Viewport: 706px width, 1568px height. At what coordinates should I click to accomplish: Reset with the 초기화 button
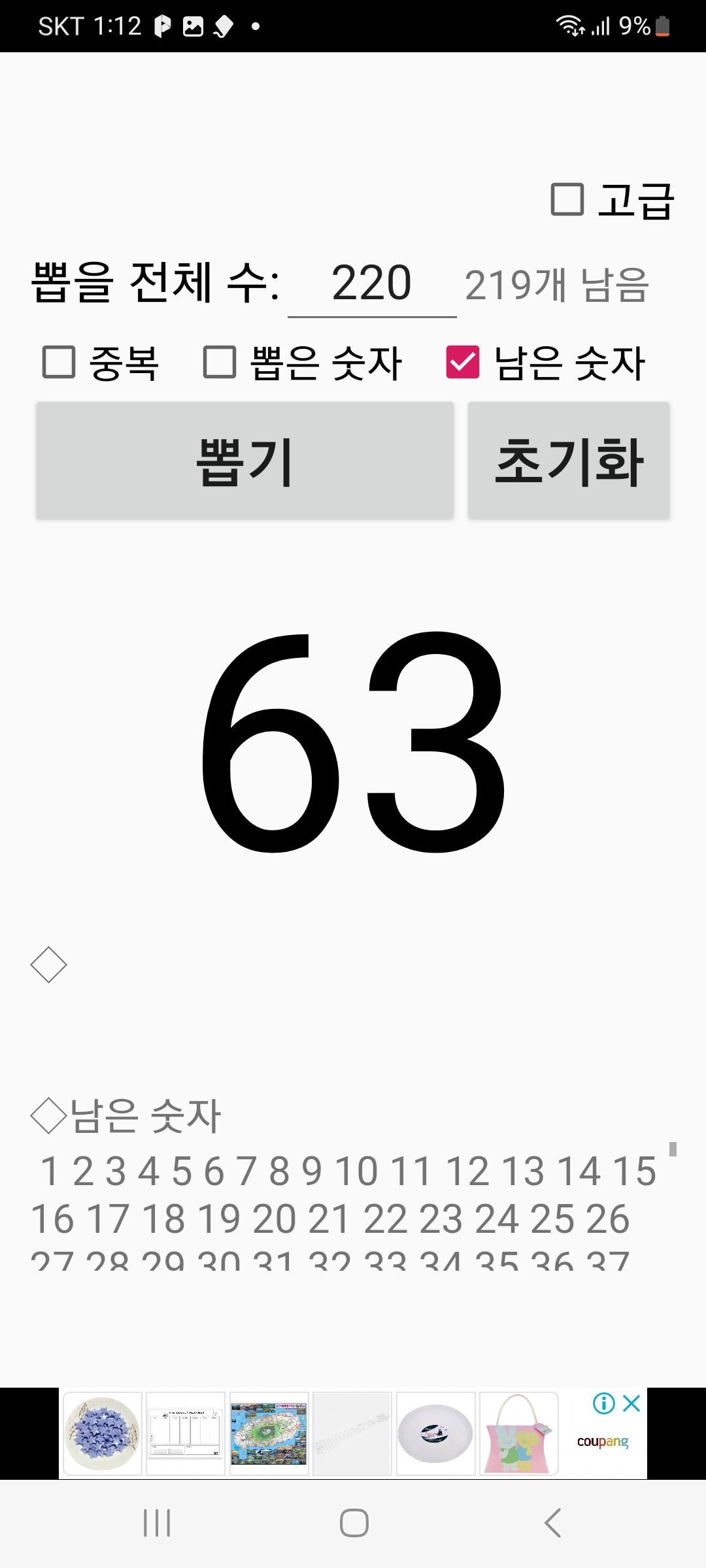tap(569, 461)
